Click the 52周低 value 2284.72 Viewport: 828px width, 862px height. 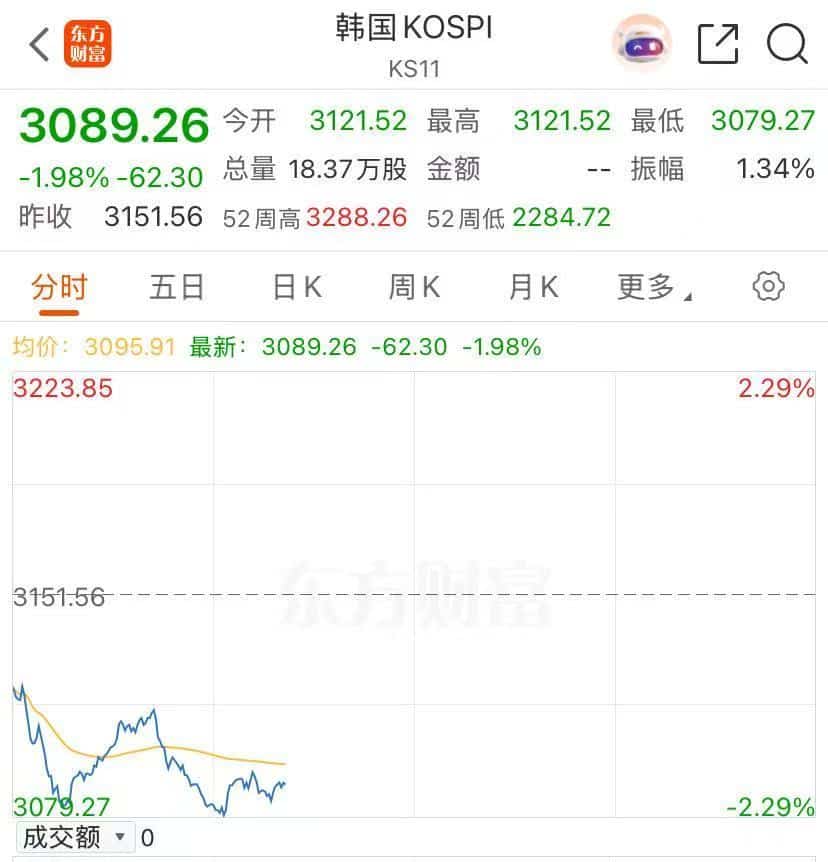(x=561, y=217)
